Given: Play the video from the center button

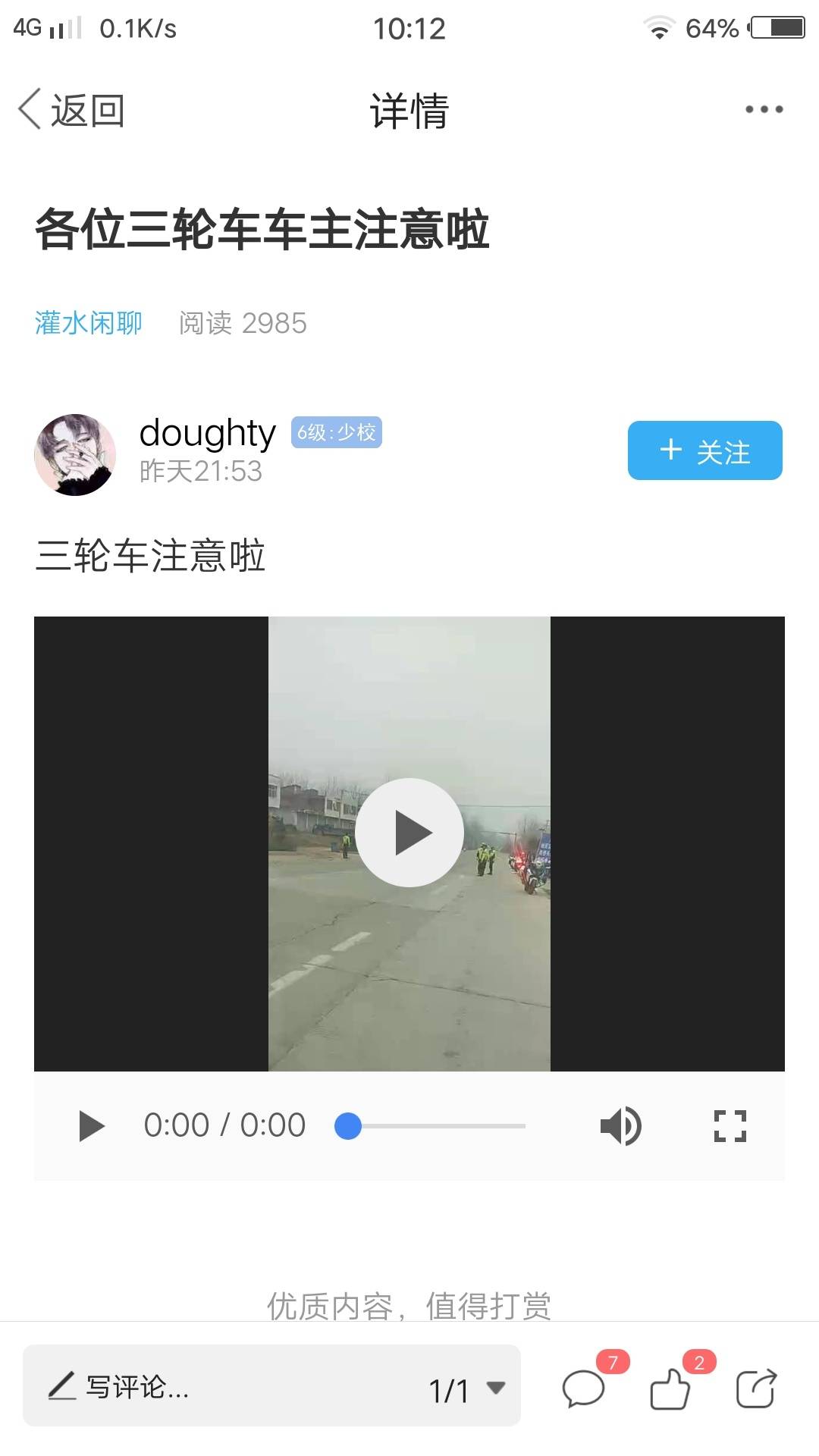Looking at the screenshot, I should tap(409, 833).
